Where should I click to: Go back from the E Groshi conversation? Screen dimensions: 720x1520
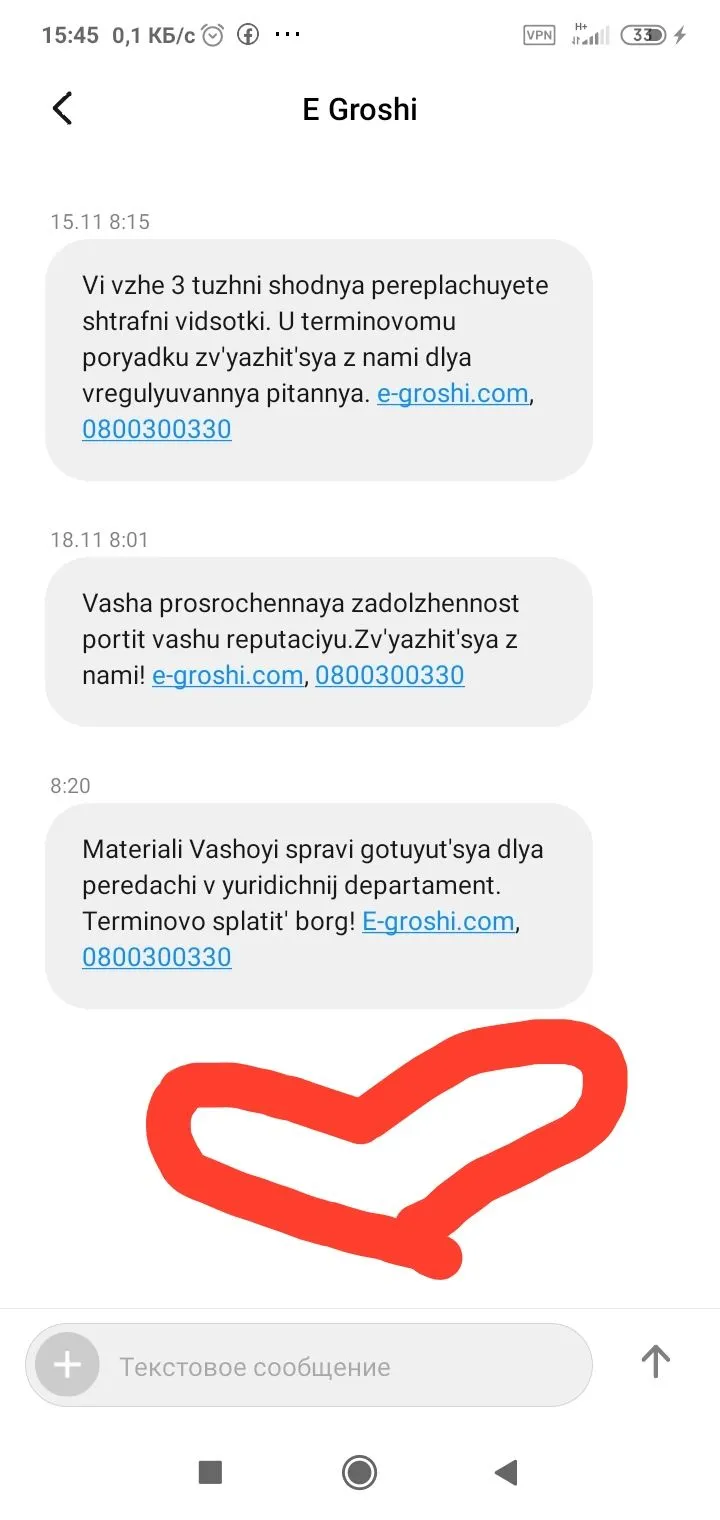click(x=62, y=108)
